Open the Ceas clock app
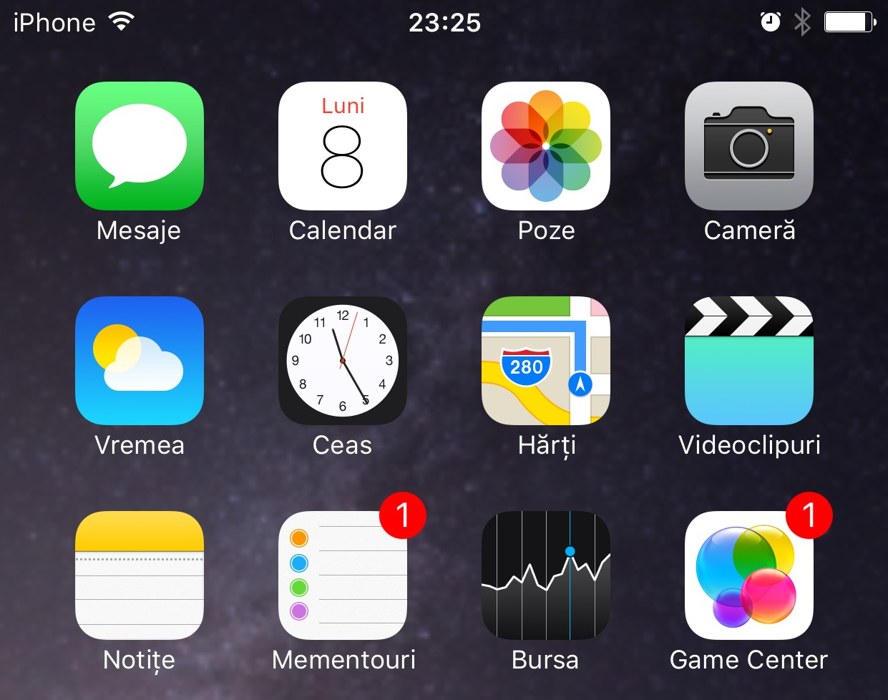Screen dimensions: 888x700 (x=342, y=360)
